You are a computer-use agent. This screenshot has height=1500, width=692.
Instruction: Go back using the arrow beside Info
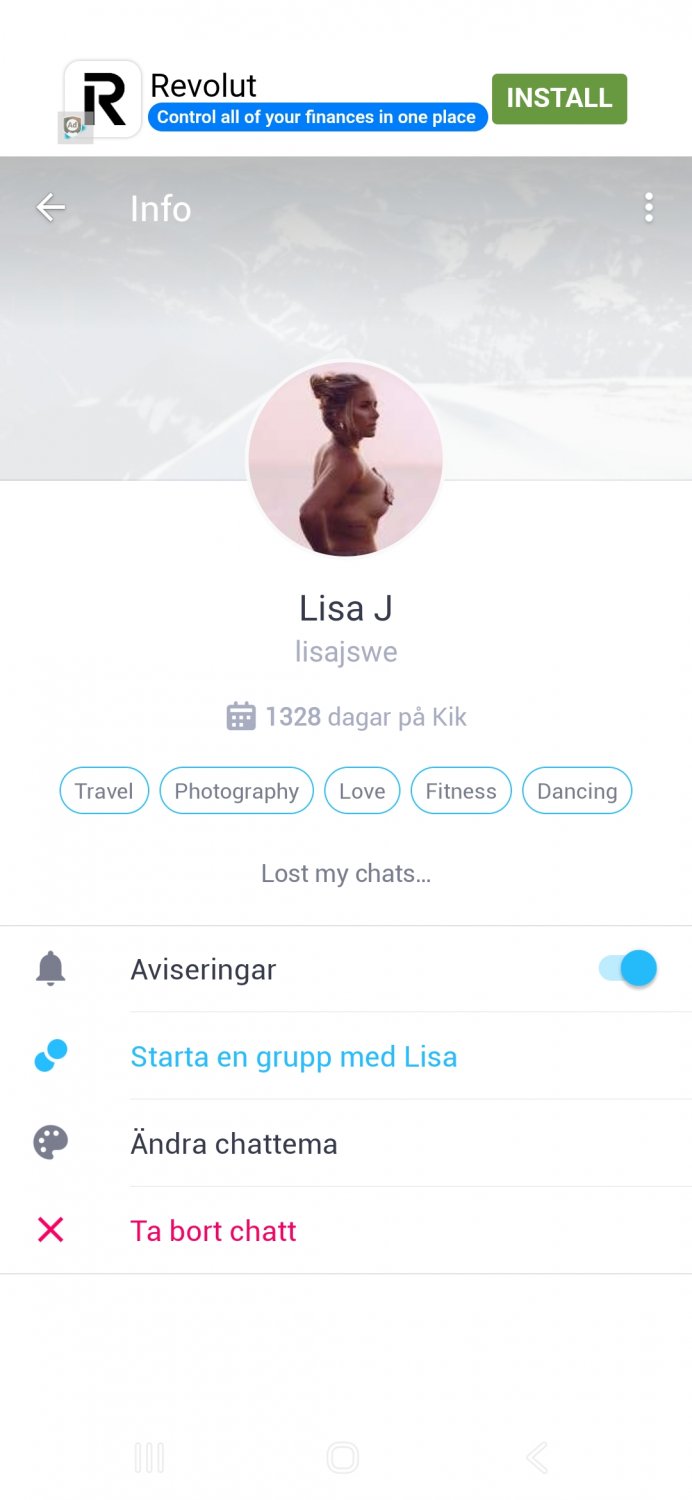[x=51, y=208]
